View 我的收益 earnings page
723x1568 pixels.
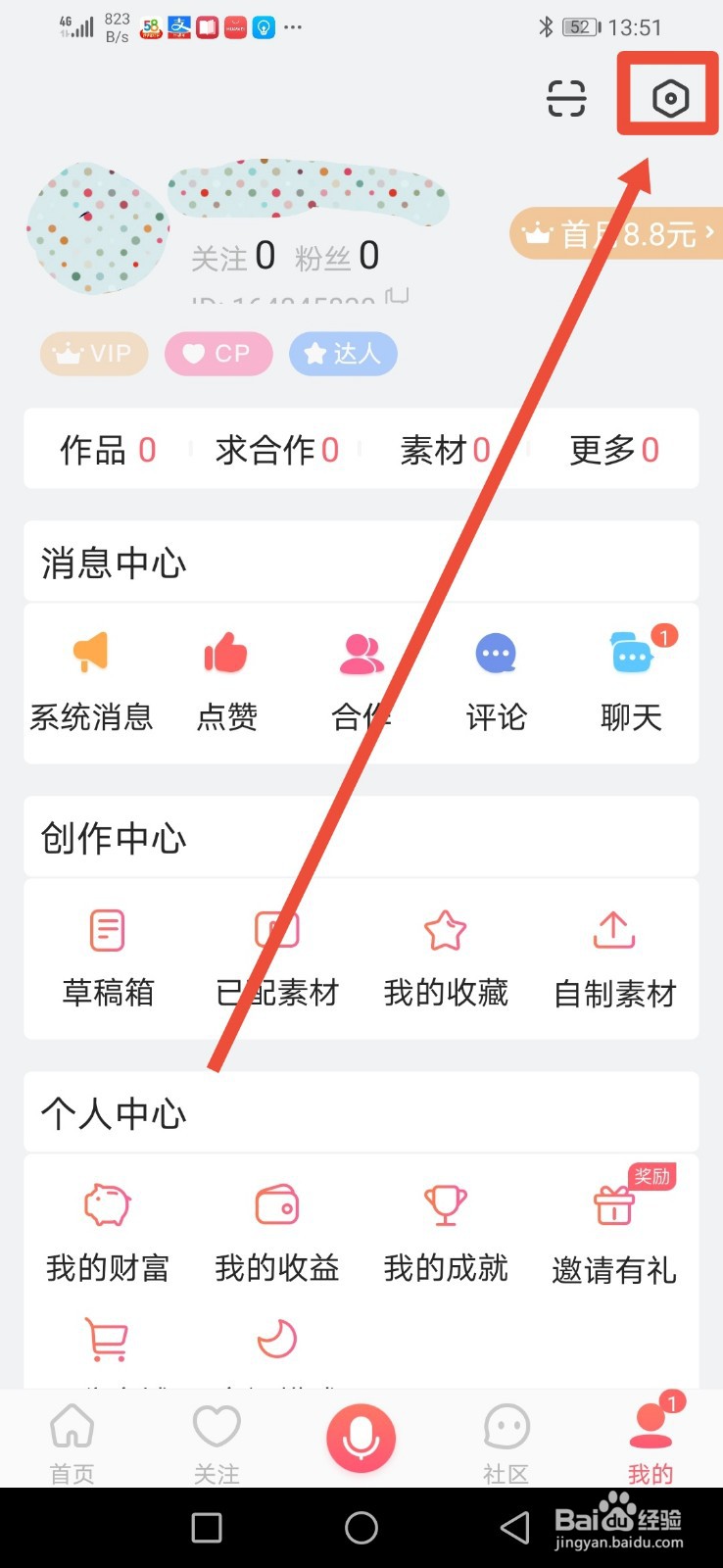pyautogui.click(x=276, y=1230)
